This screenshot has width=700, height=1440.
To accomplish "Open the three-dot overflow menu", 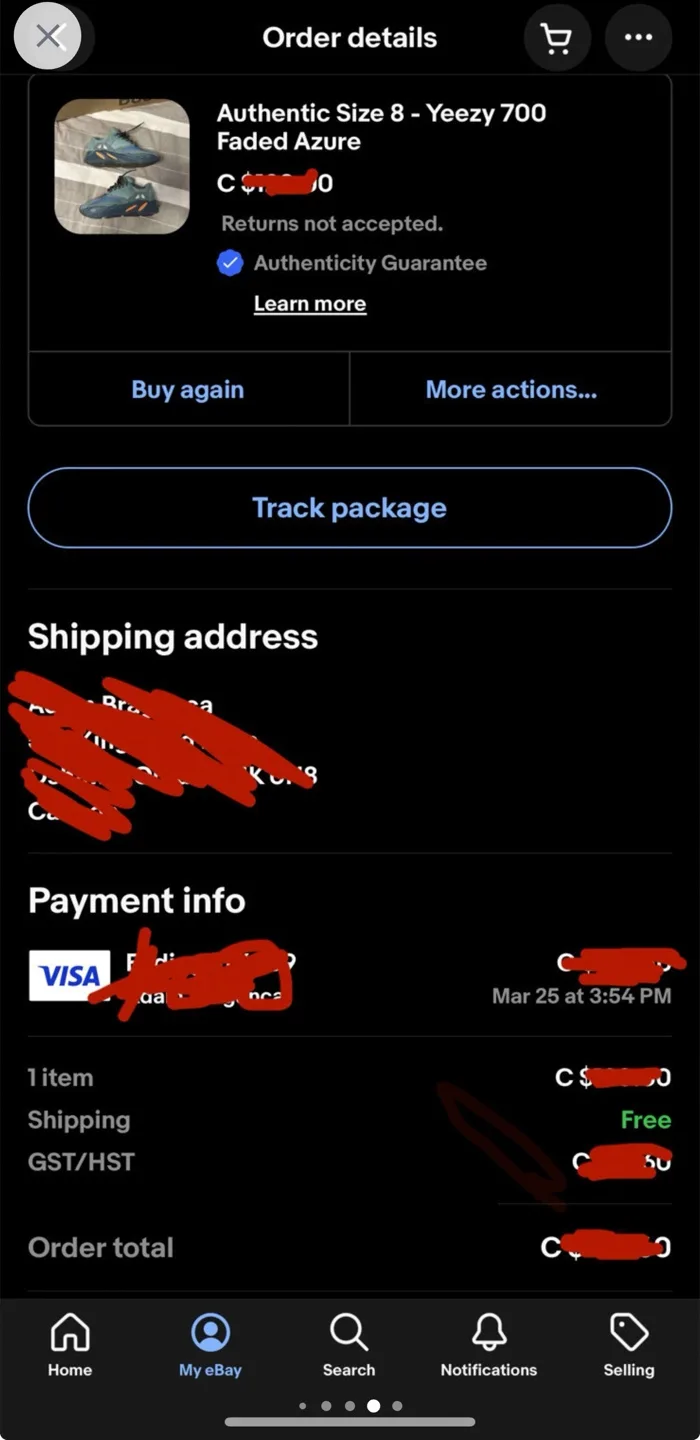I will coord(638,38).
